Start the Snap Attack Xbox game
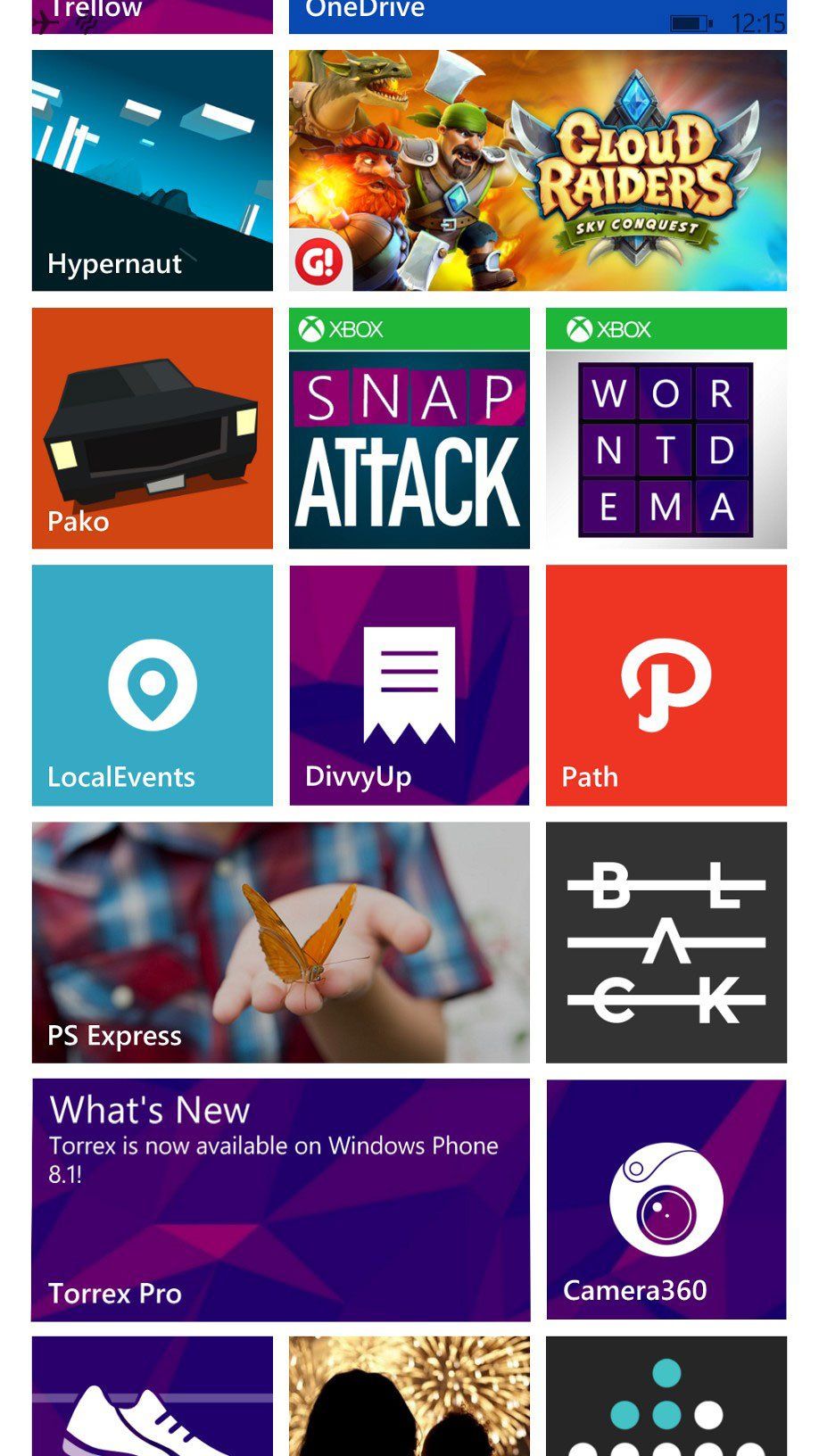Image resolution: width=819 pixels, height=1456 pixels. pos(409,428)
